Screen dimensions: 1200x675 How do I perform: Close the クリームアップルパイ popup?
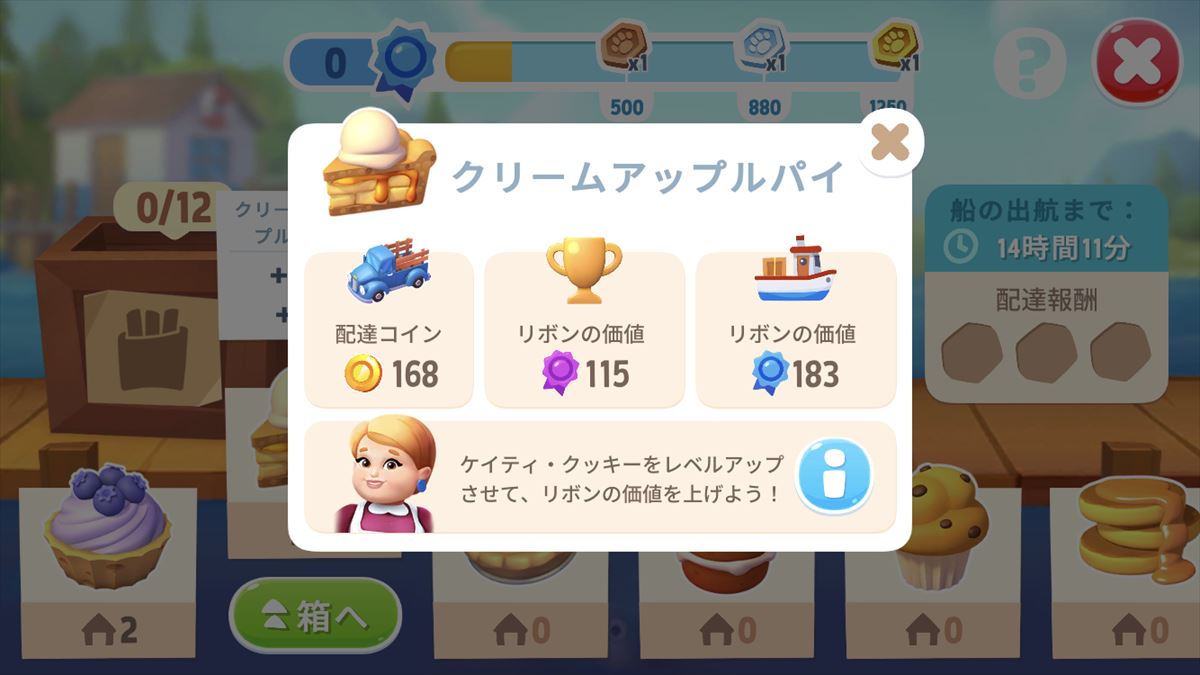point(889,143)
